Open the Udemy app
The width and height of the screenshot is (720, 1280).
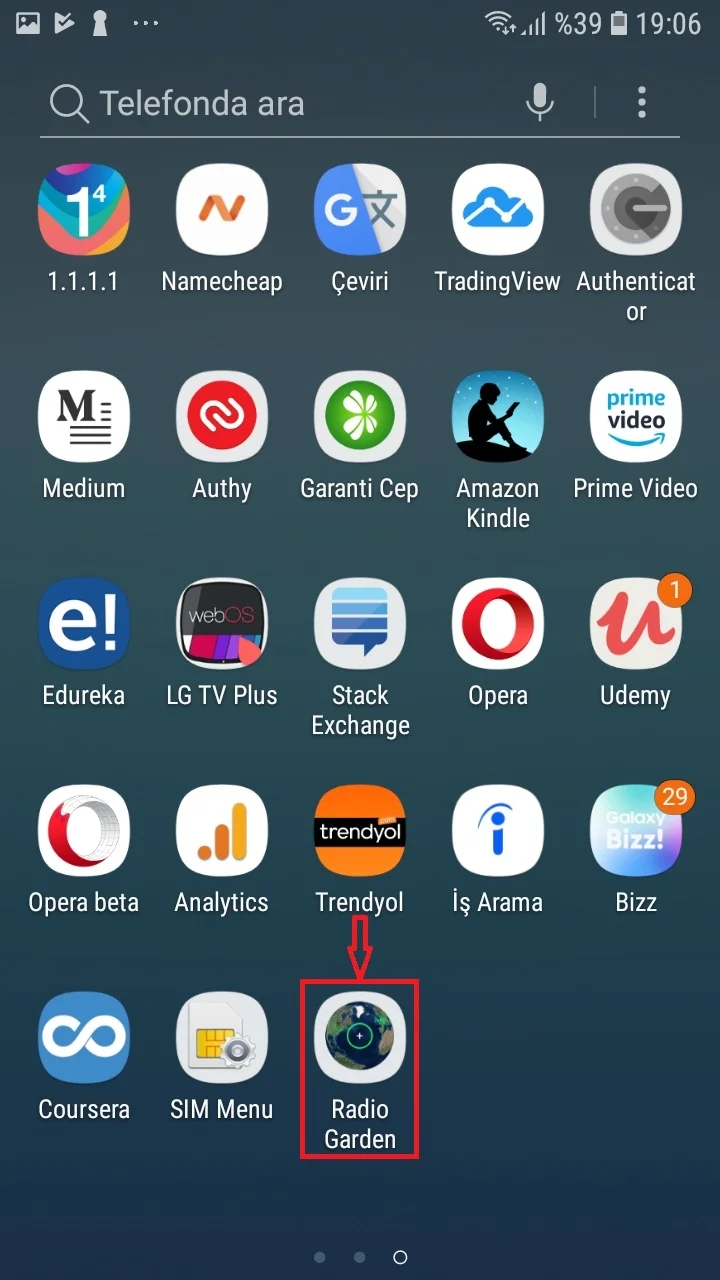pos(636,624)
